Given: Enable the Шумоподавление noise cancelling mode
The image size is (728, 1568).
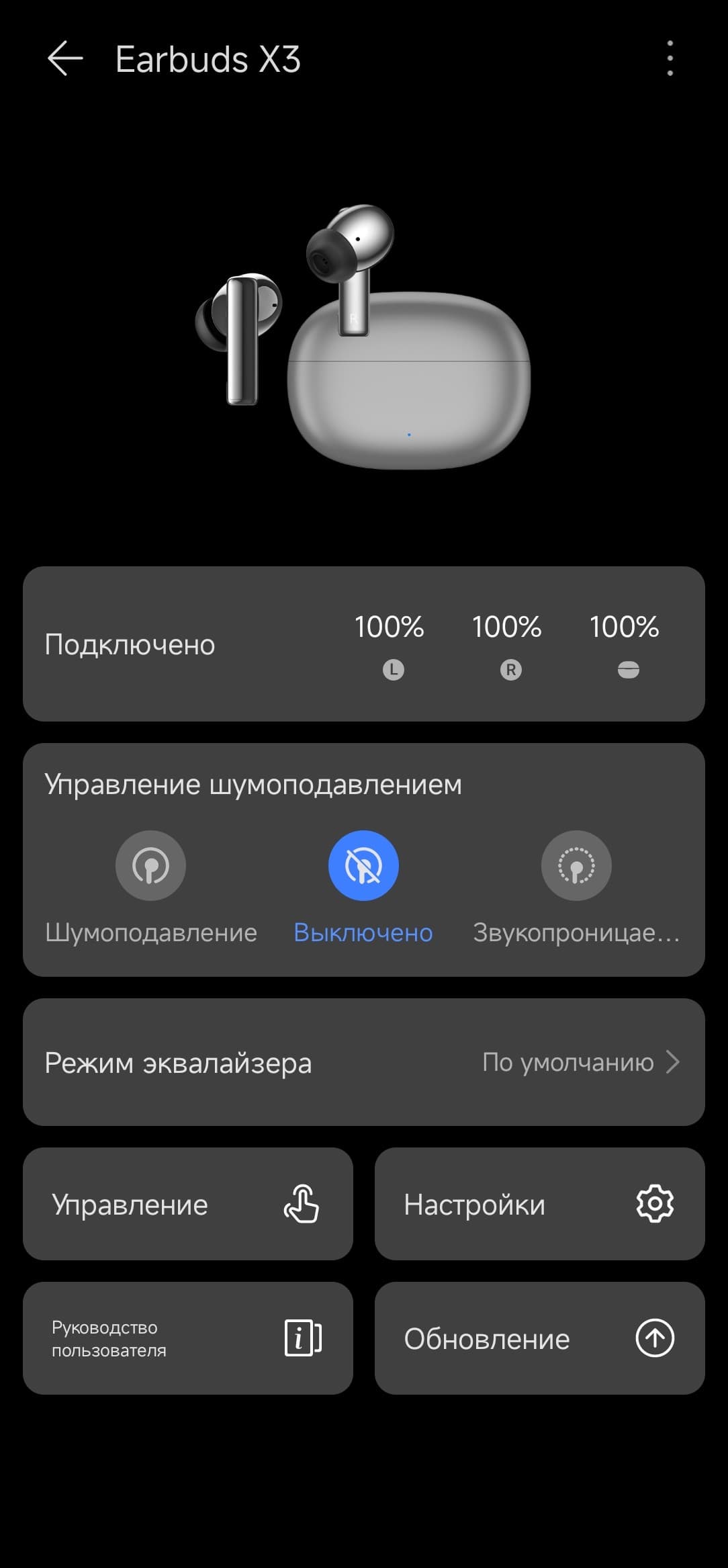Looking at the screenshot, I should click(x=150, y=866).
